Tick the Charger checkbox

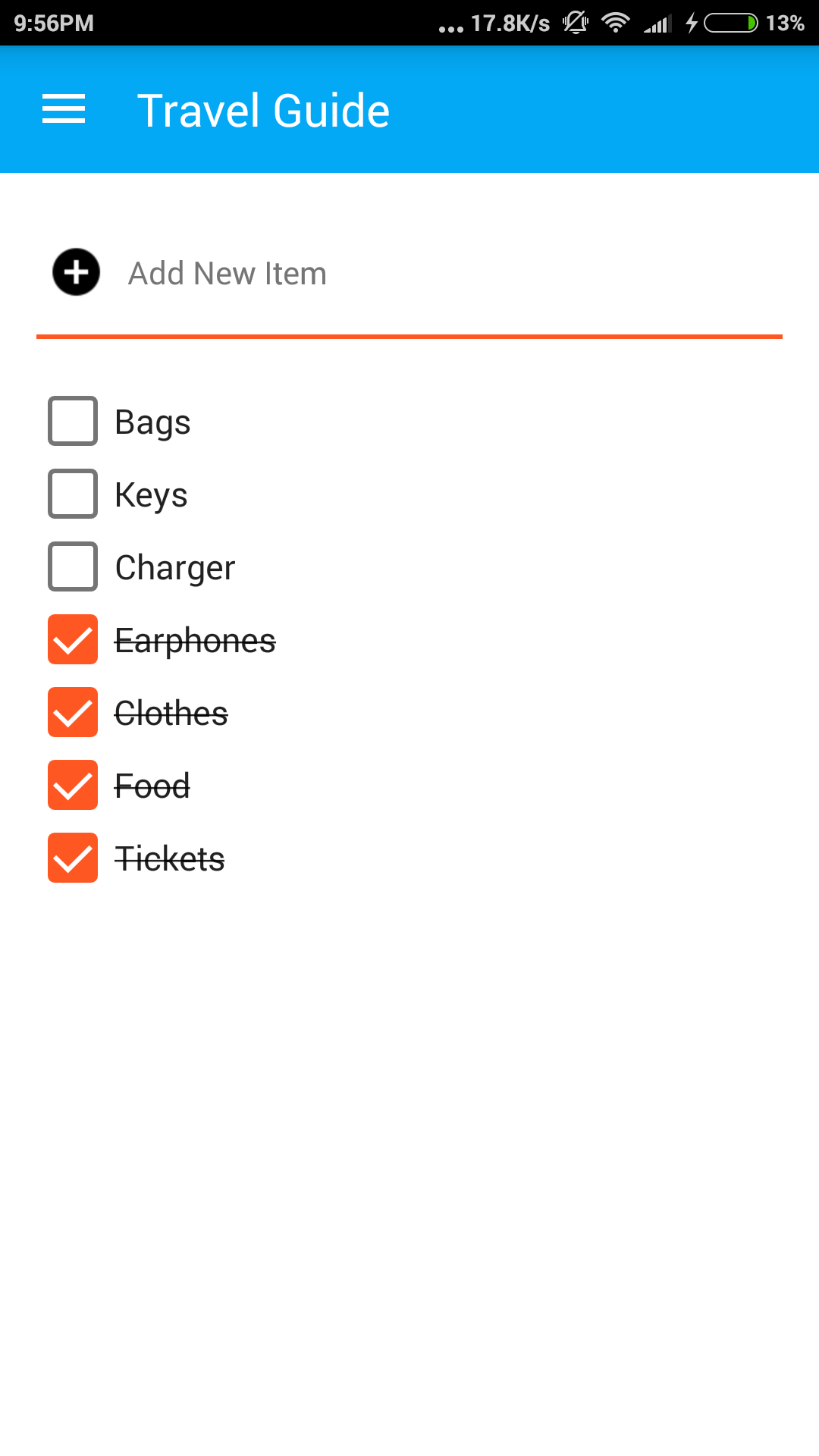(73, 566)
